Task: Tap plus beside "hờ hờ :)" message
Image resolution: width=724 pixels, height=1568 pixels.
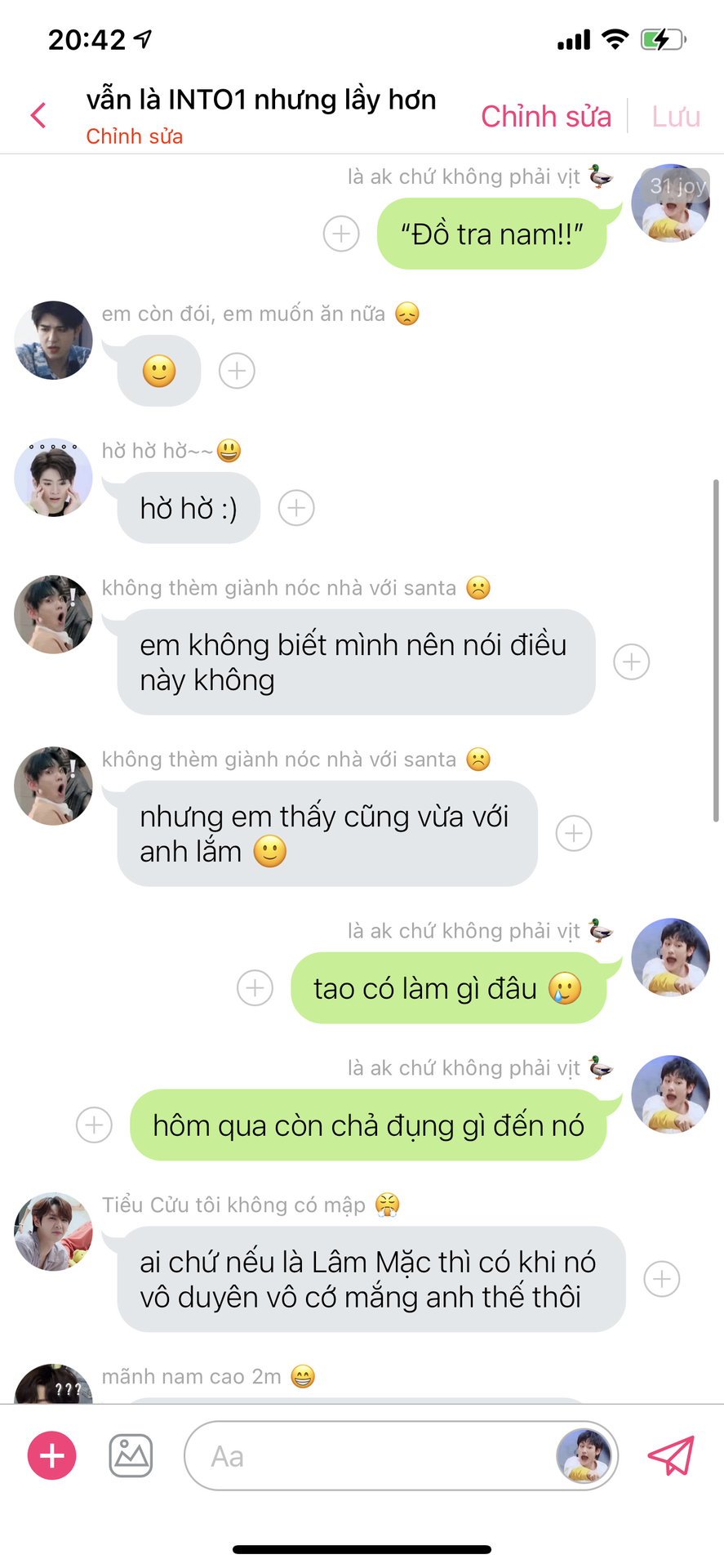Action: [x=296, y=508]
